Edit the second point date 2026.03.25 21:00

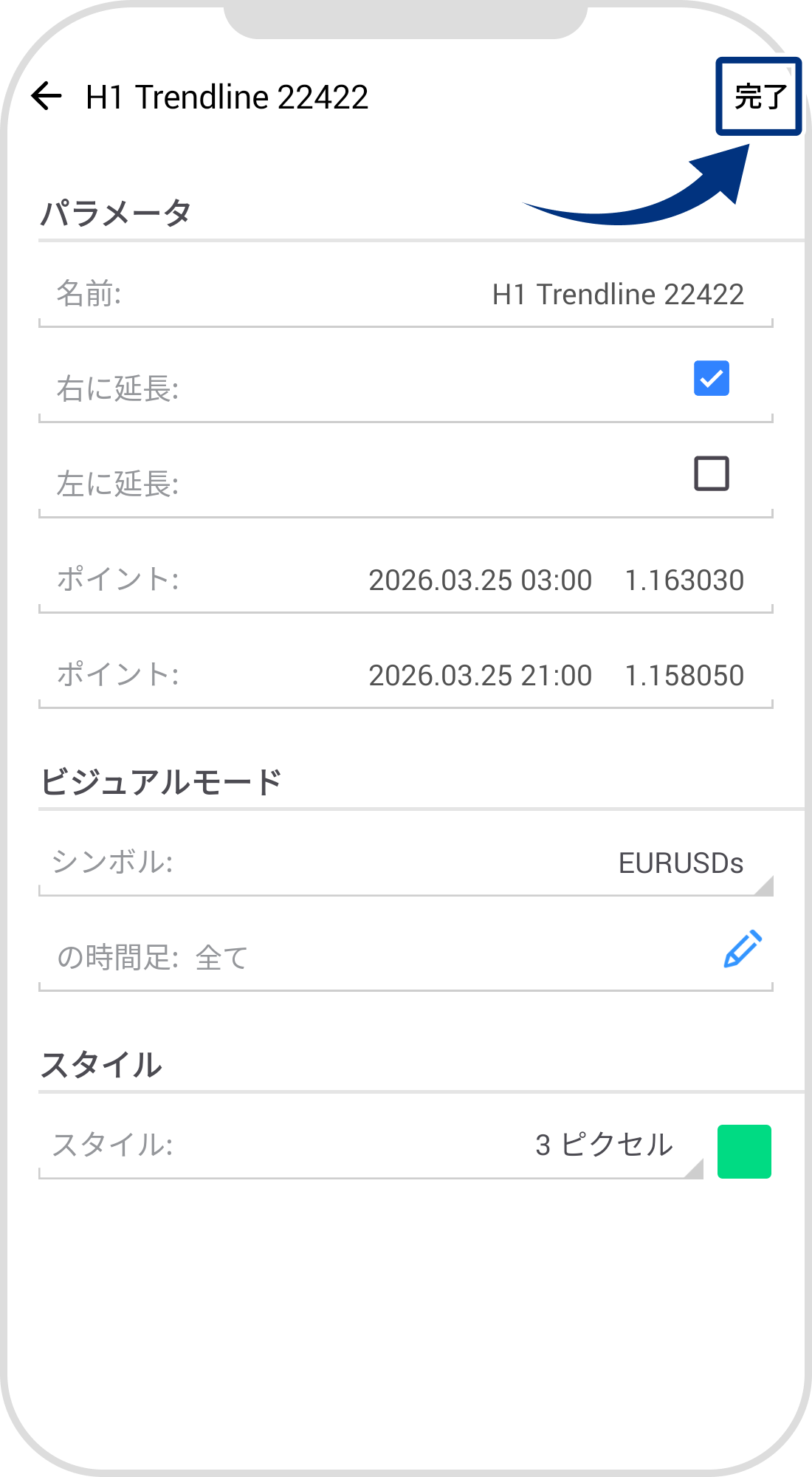[x=481, y=674]
